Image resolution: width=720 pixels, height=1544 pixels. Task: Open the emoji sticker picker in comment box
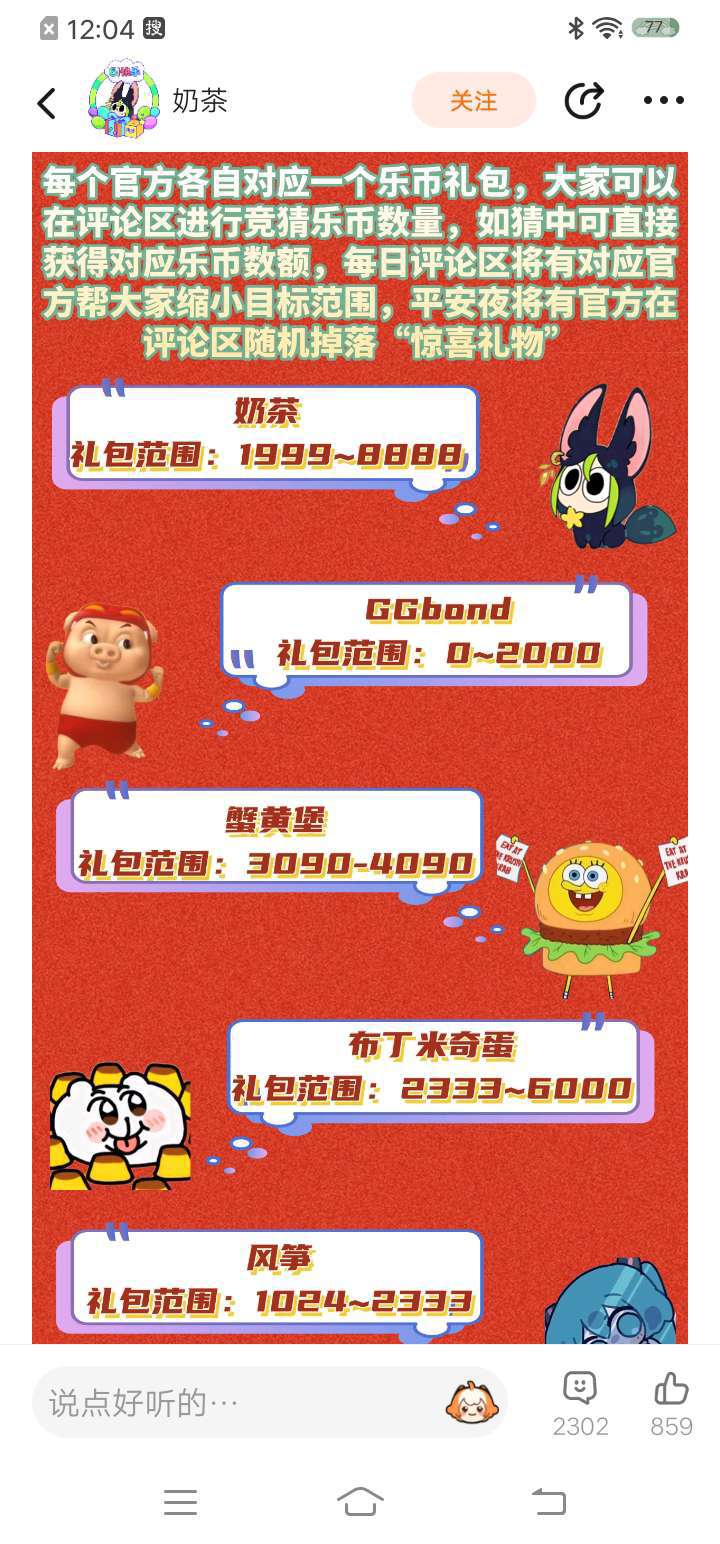click(471, 1402)
